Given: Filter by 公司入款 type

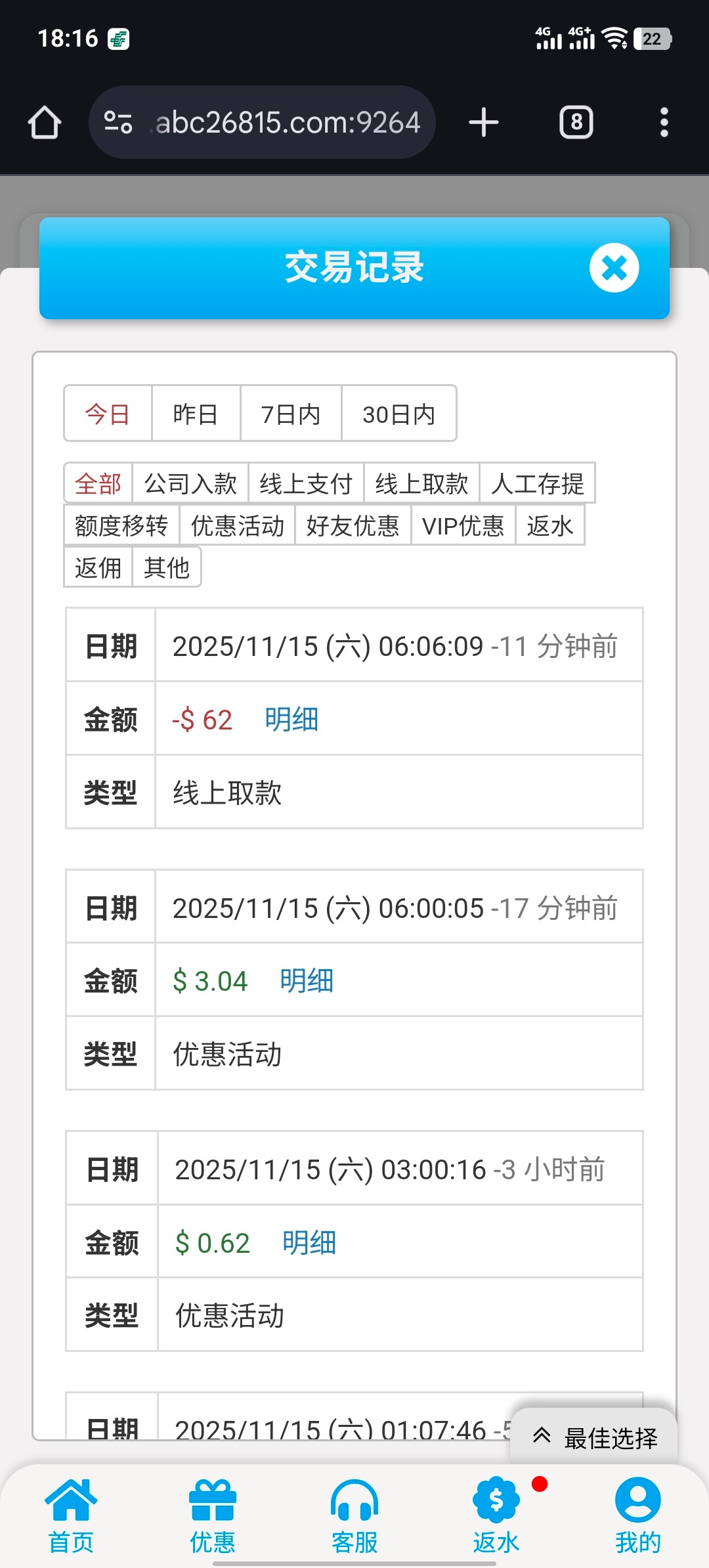Looking at the screenshot, I should tap(190, 484).
